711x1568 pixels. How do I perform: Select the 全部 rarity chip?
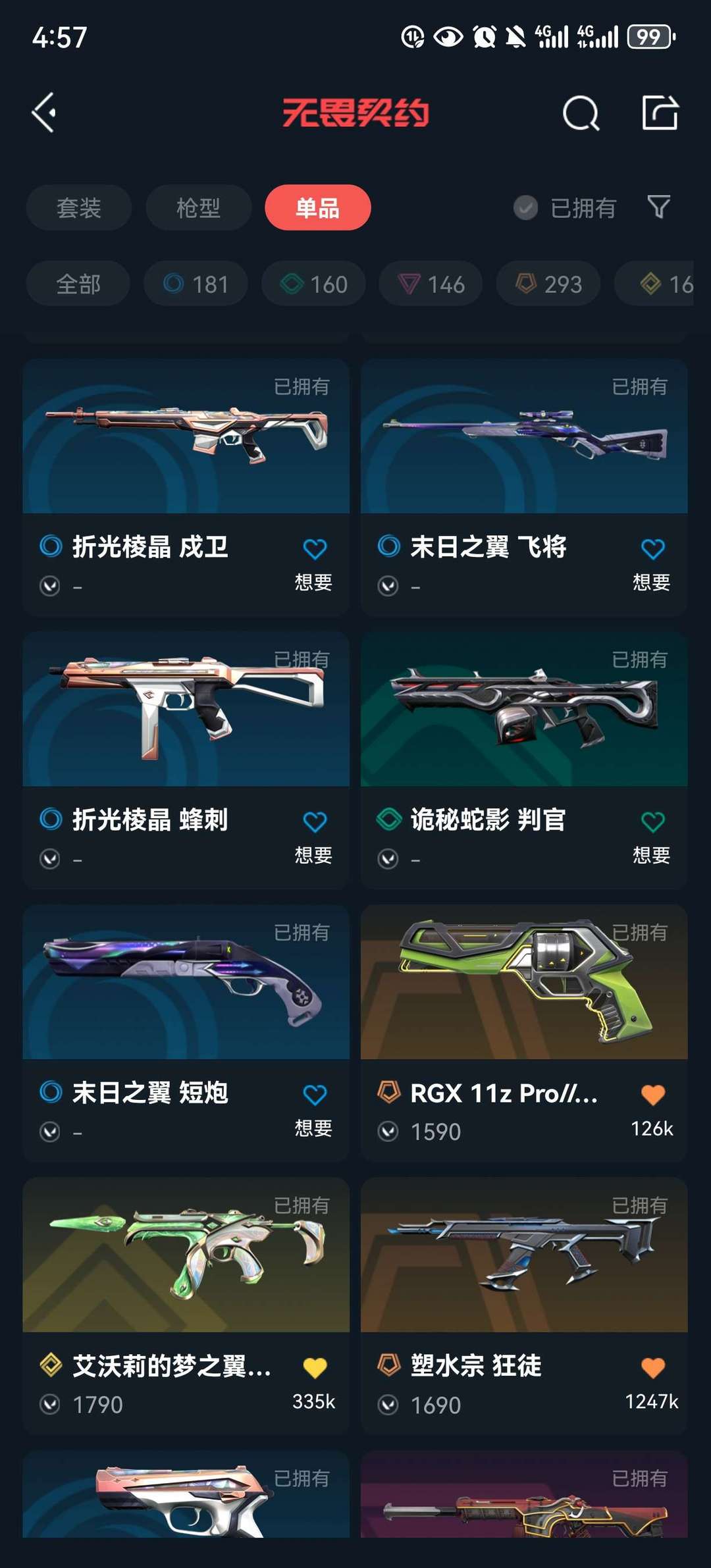point(78,284)
